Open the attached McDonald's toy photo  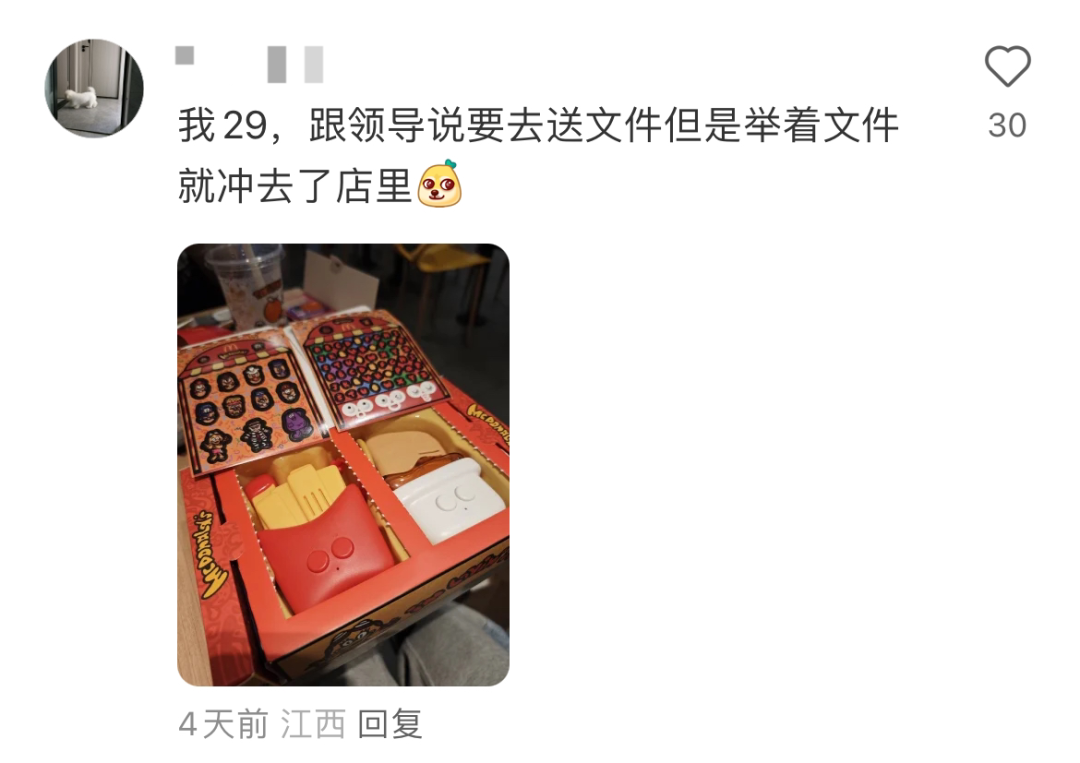click(343, 465)
